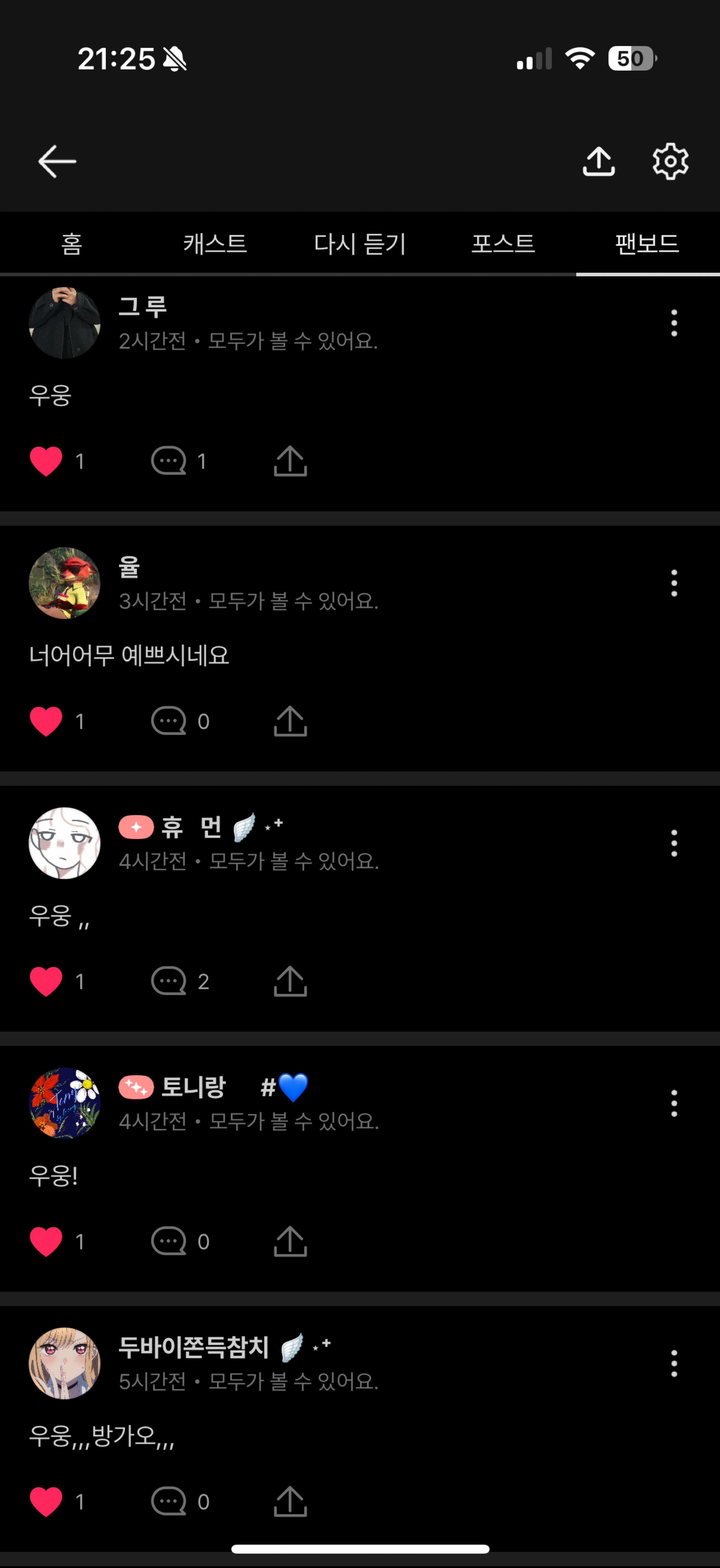This screenshot has width=720, height=1568.
Task: Share 율's post
Action: (x=290, y=721)
